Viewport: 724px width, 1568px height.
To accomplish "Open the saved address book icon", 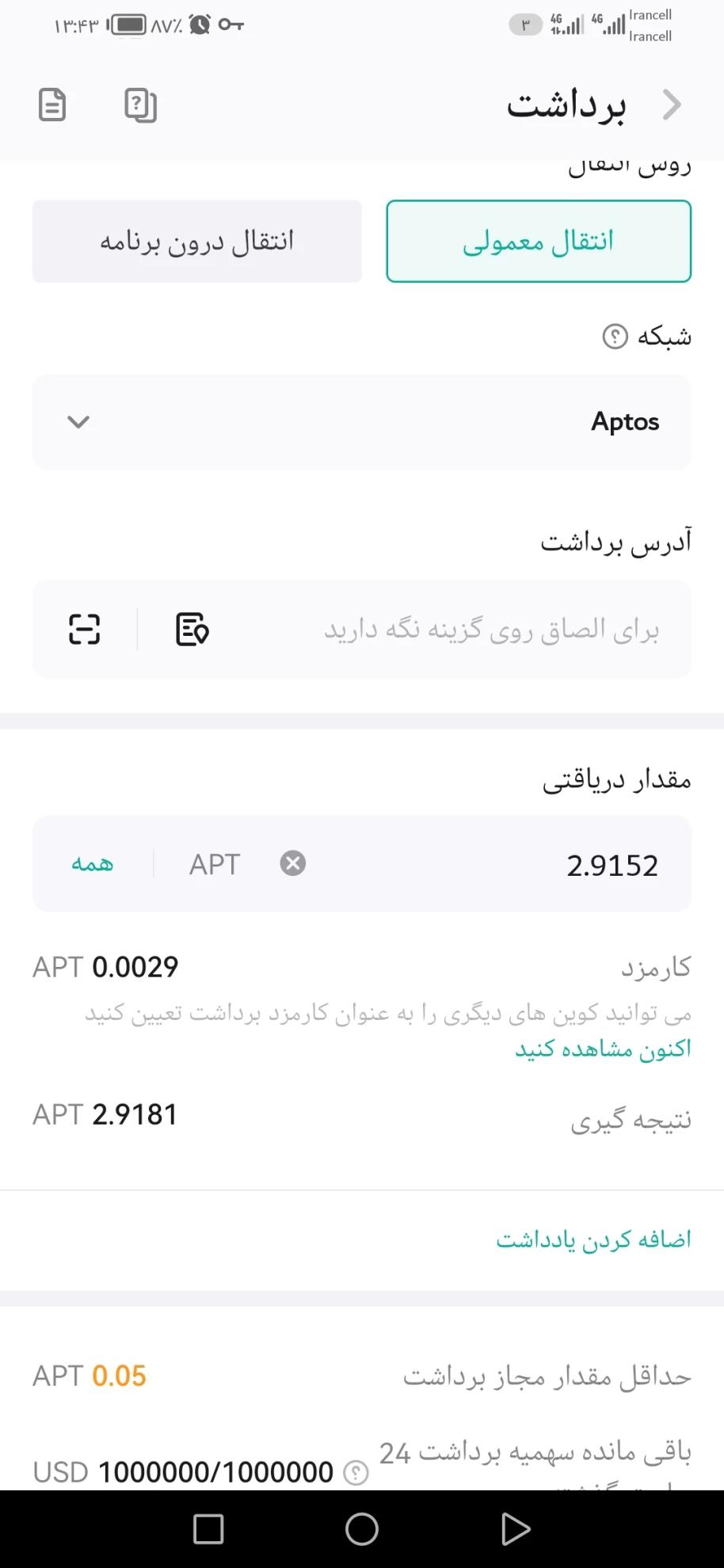I will 192,630.
